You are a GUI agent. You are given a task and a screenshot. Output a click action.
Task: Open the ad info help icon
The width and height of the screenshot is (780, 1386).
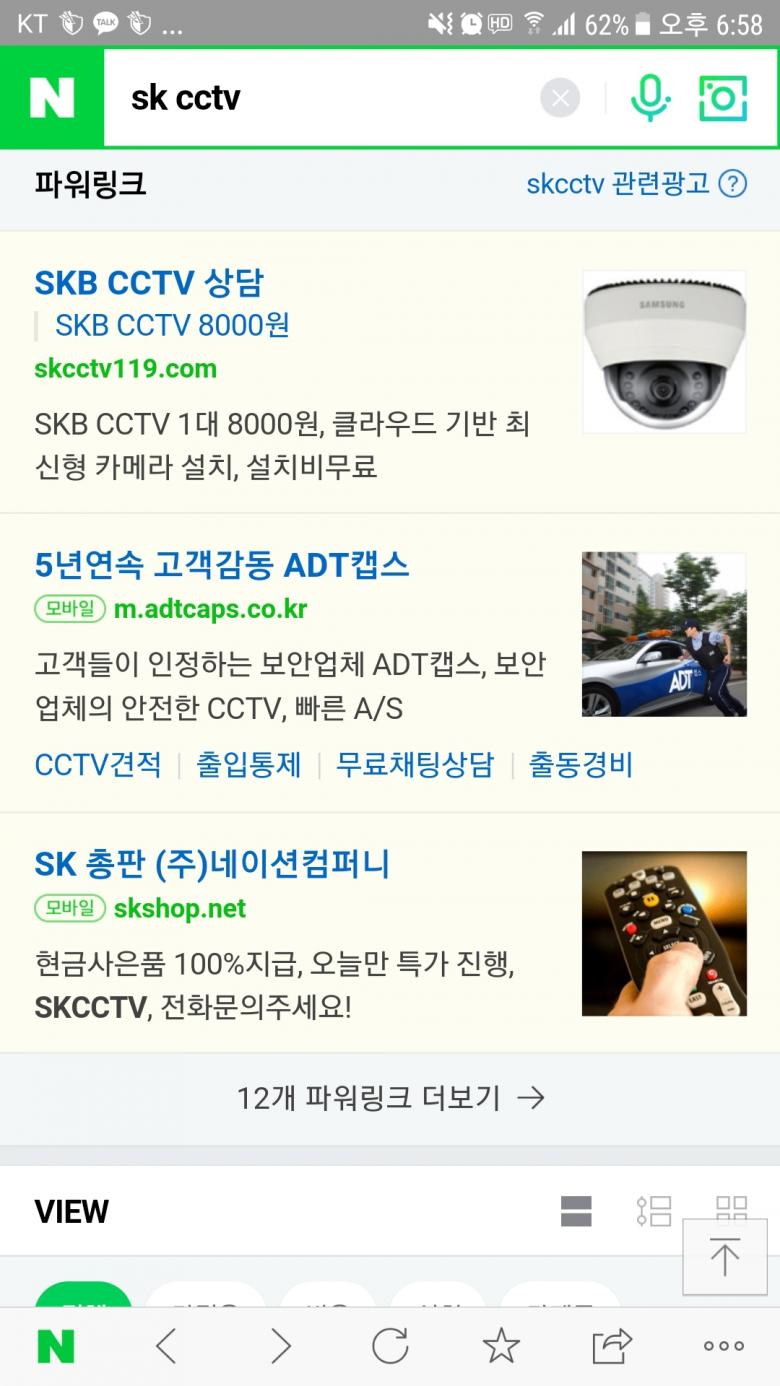(733, 184)
